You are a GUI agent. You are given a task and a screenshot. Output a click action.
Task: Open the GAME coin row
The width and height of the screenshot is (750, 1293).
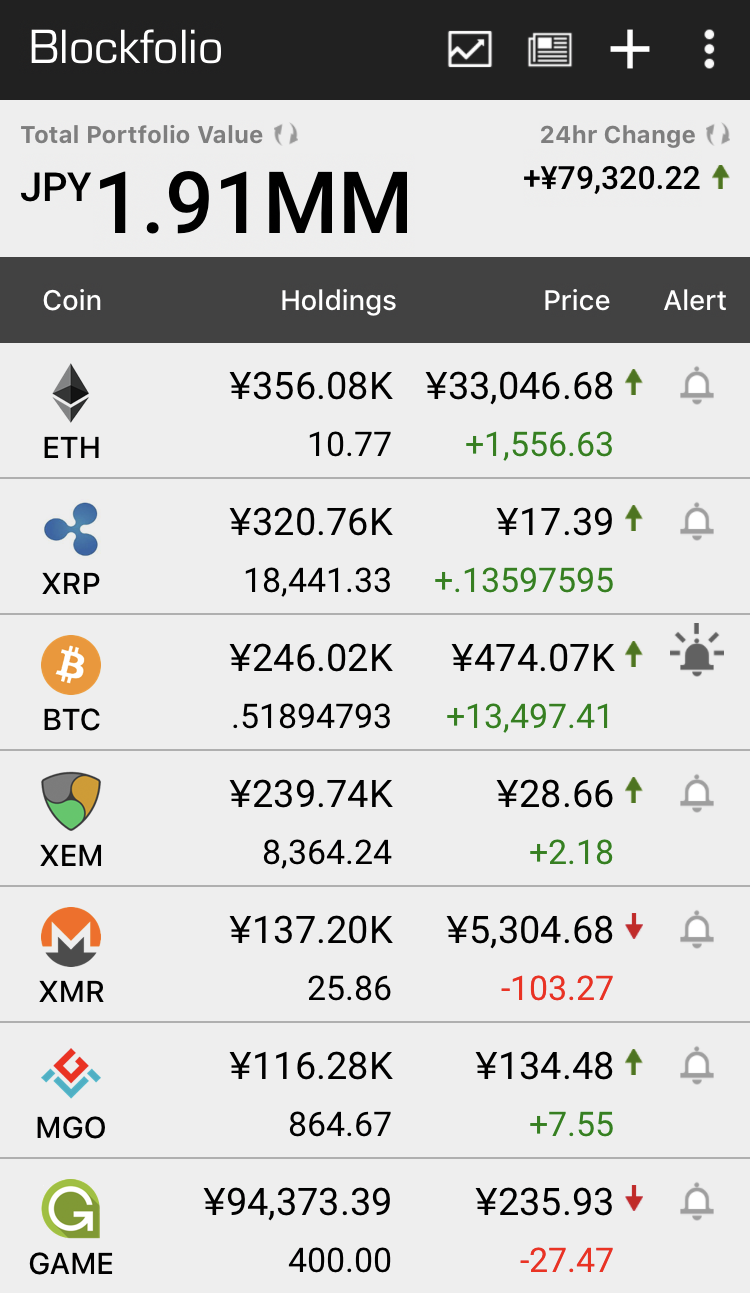(375, 1226)
